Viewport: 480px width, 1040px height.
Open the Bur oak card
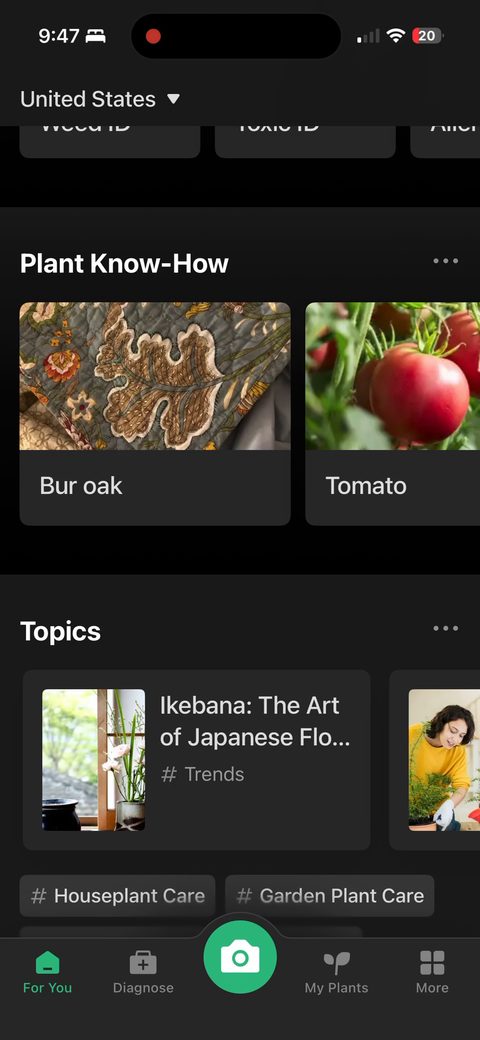click(x=155, y=414)
